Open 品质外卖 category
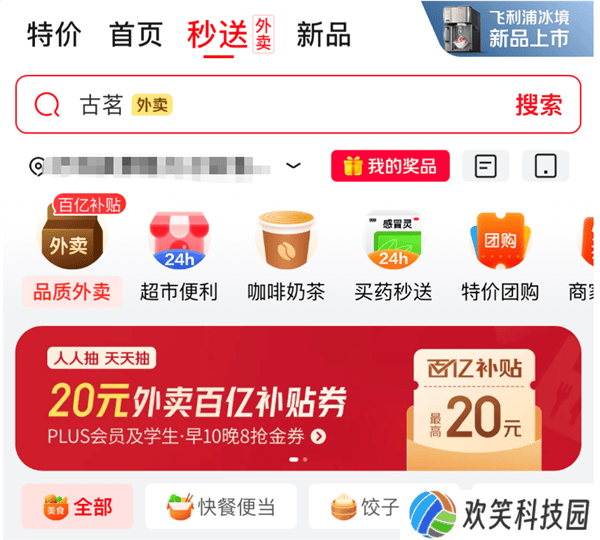 pyautogui.click(x=71, y=255)
